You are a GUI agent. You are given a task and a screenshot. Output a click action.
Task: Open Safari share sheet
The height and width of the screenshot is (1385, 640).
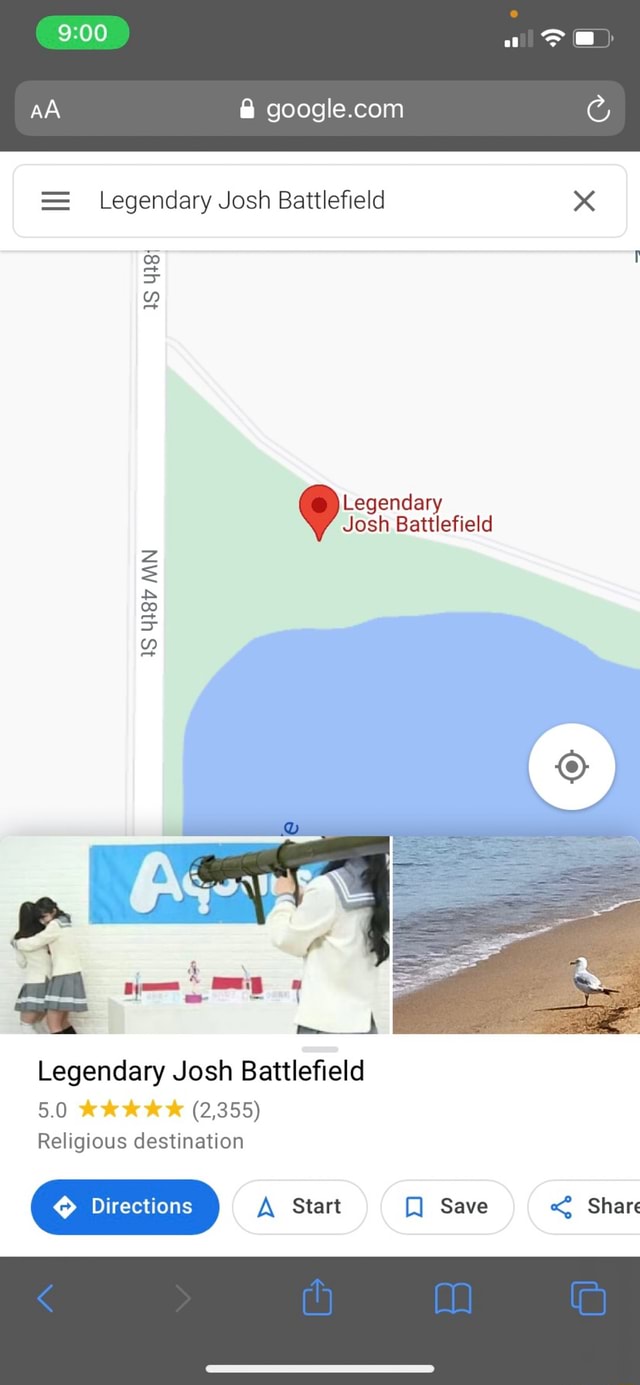coord(317,1298)
